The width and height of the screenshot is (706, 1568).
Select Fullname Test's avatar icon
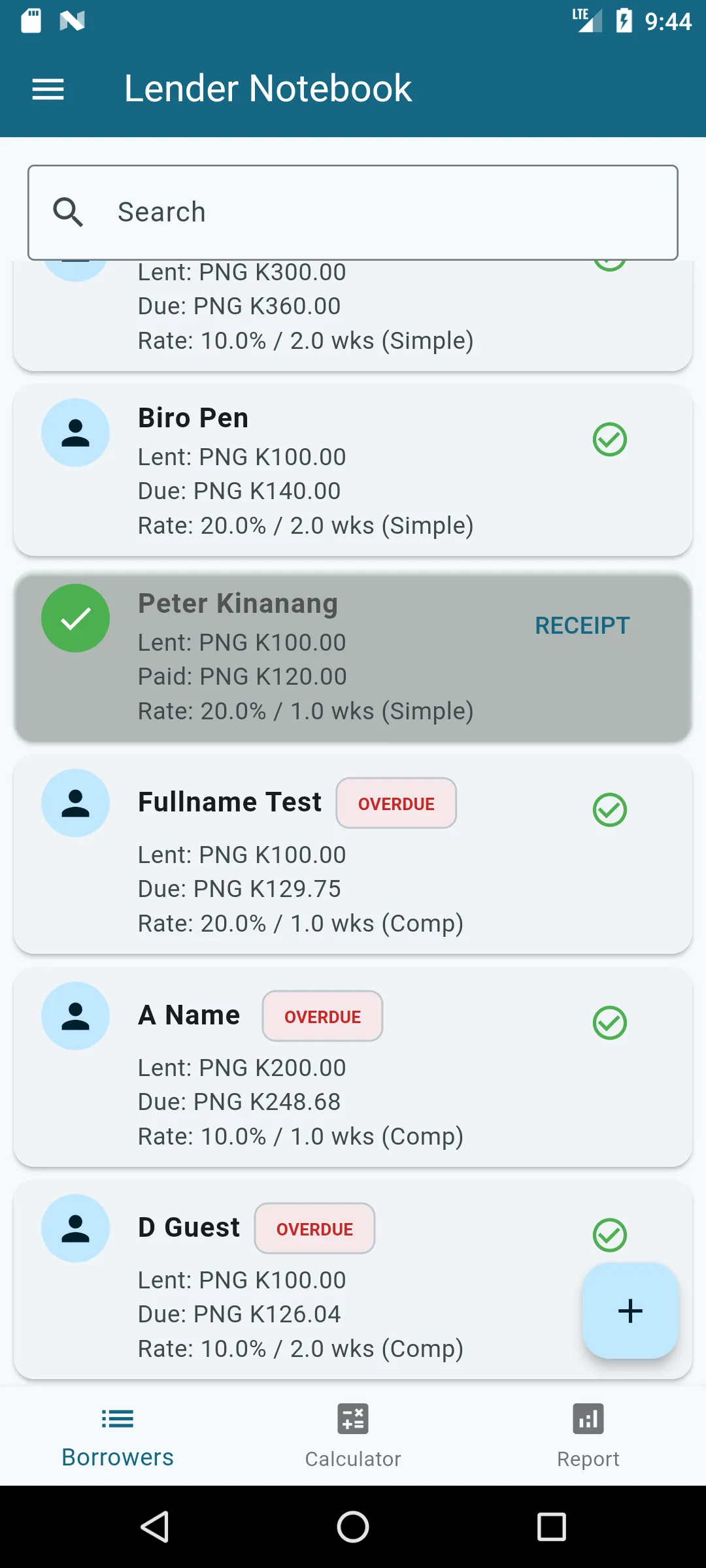75,802
